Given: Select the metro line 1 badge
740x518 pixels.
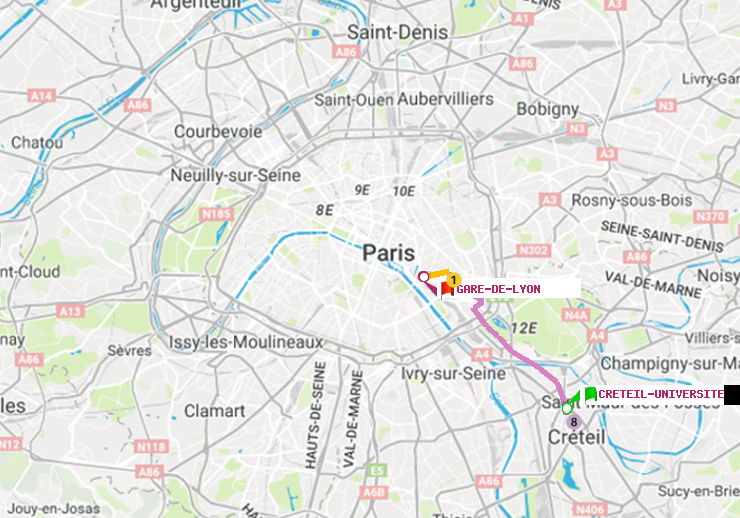Looking at the screenshot, I should pos(453,280).
